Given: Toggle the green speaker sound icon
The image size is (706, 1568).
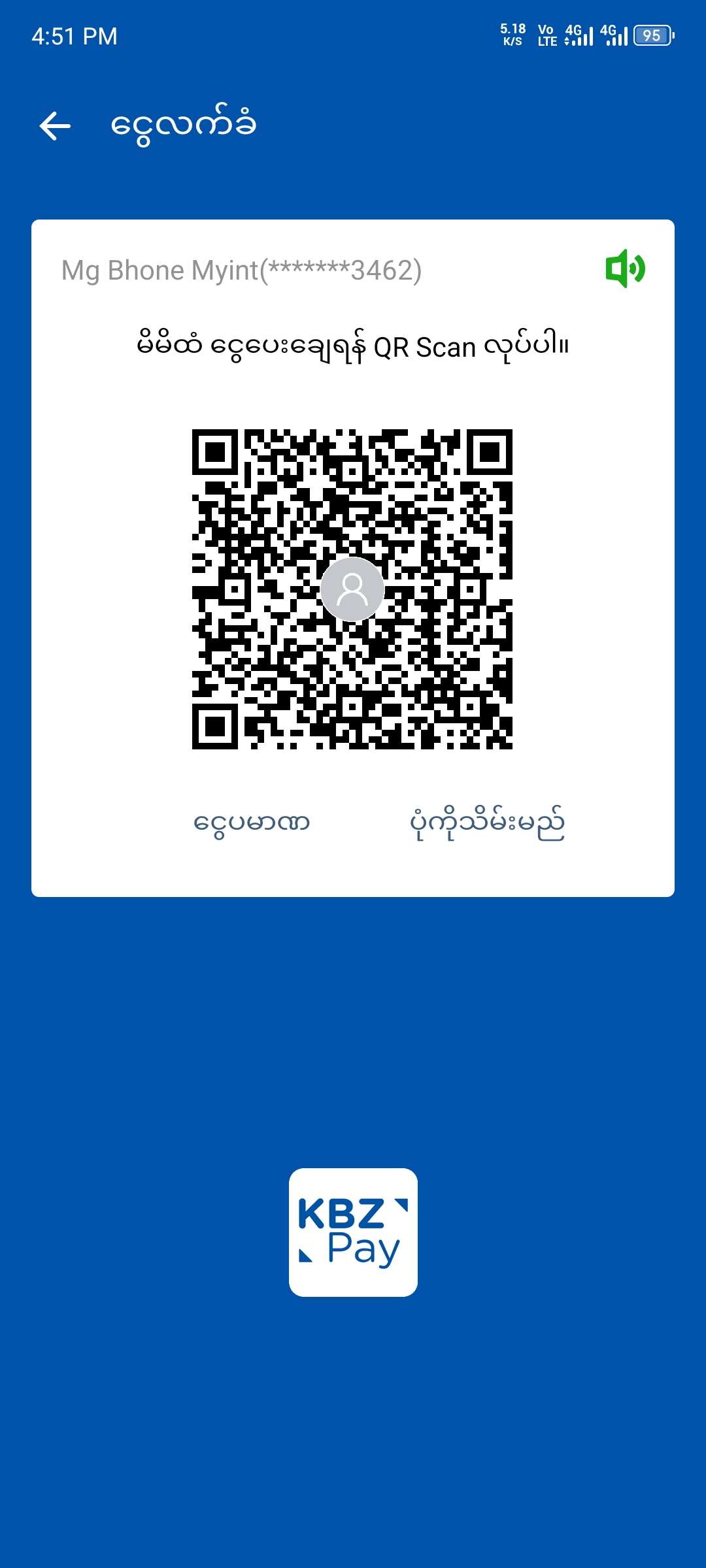Looking at the screenshot, I should click(x=625, y=269).
